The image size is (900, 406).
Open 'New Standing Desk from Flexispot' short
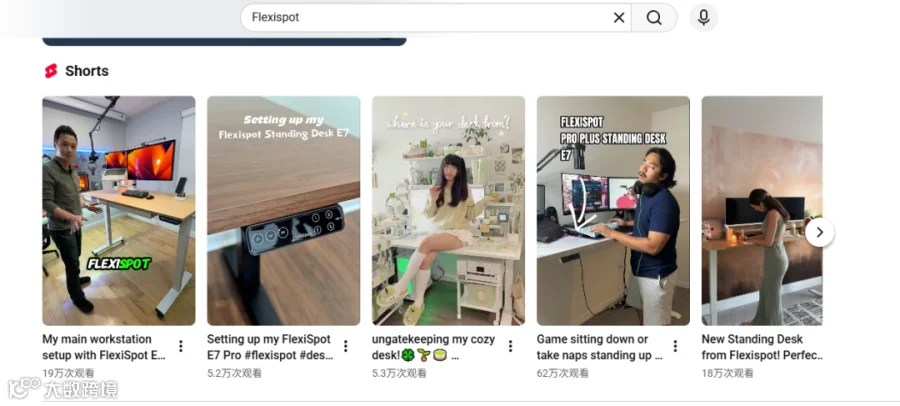(x=762, y=211)
